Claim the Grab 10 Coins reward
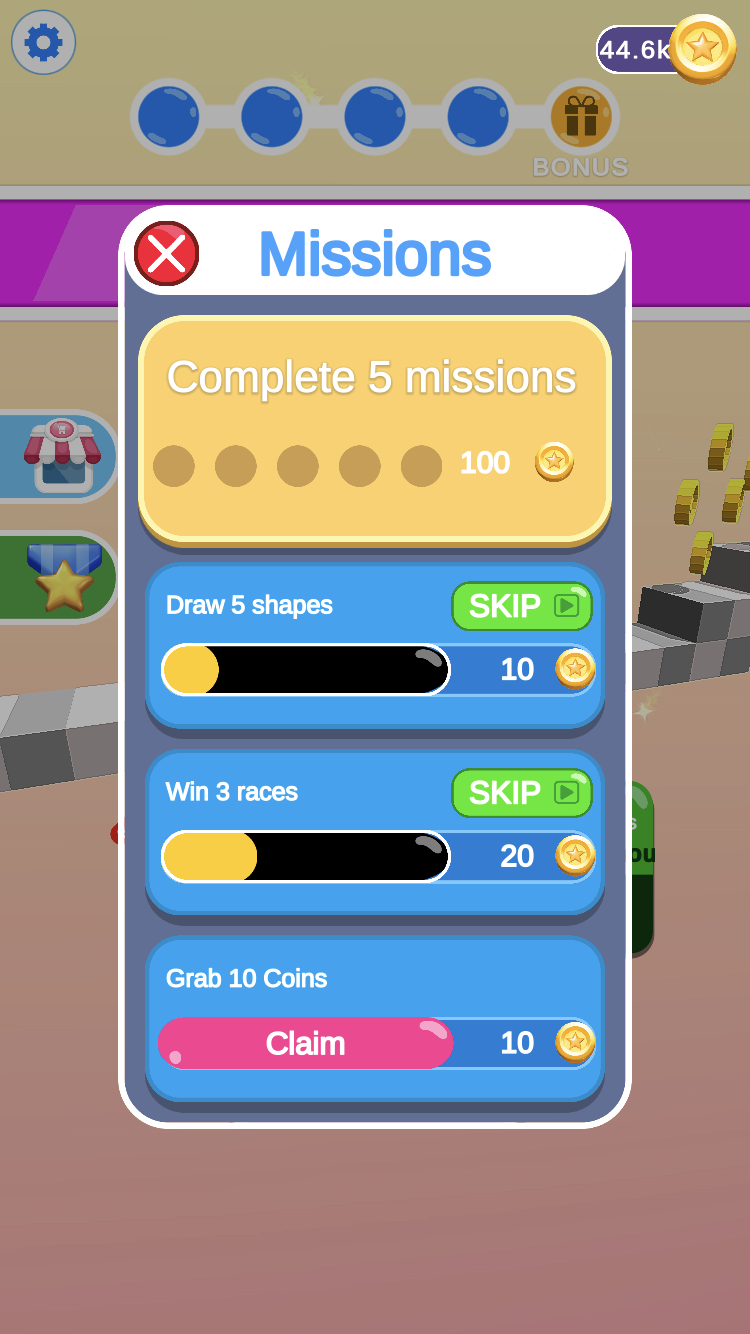Screen dimensions: 750x1334 (305, 1043)
